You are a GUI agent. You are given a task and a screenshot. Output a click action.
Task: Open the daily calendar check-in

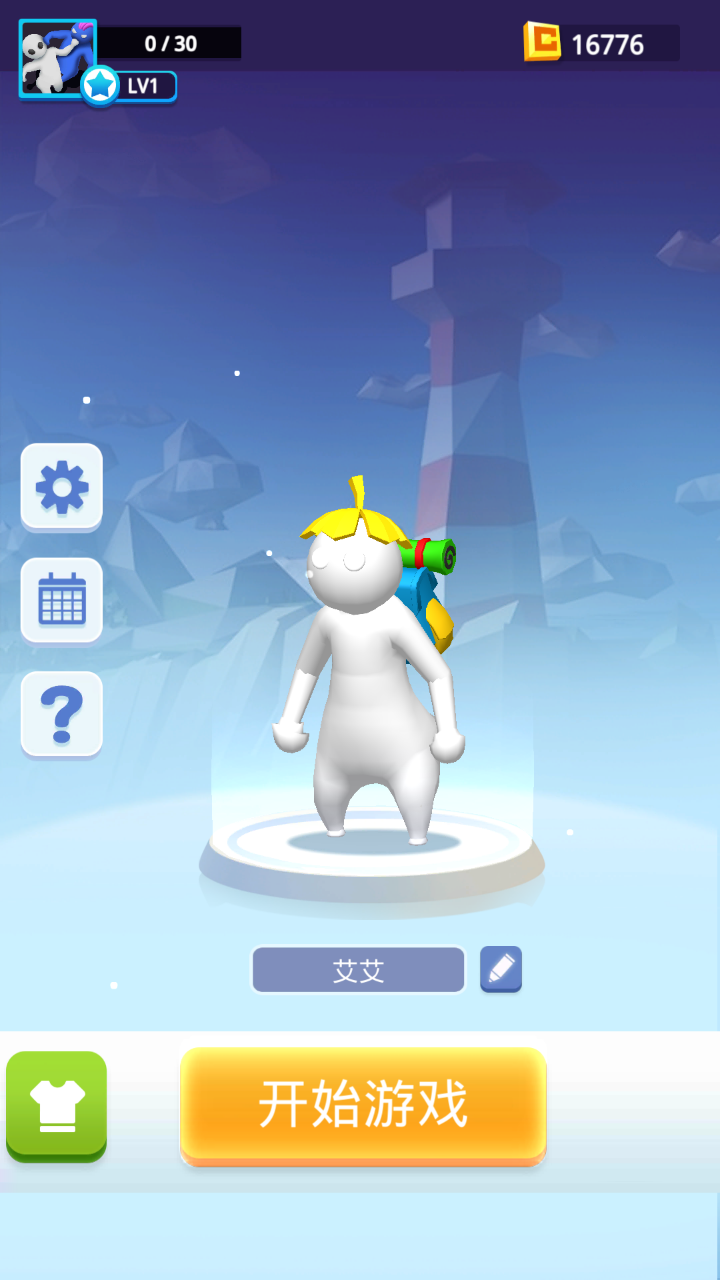coord(60,600)
